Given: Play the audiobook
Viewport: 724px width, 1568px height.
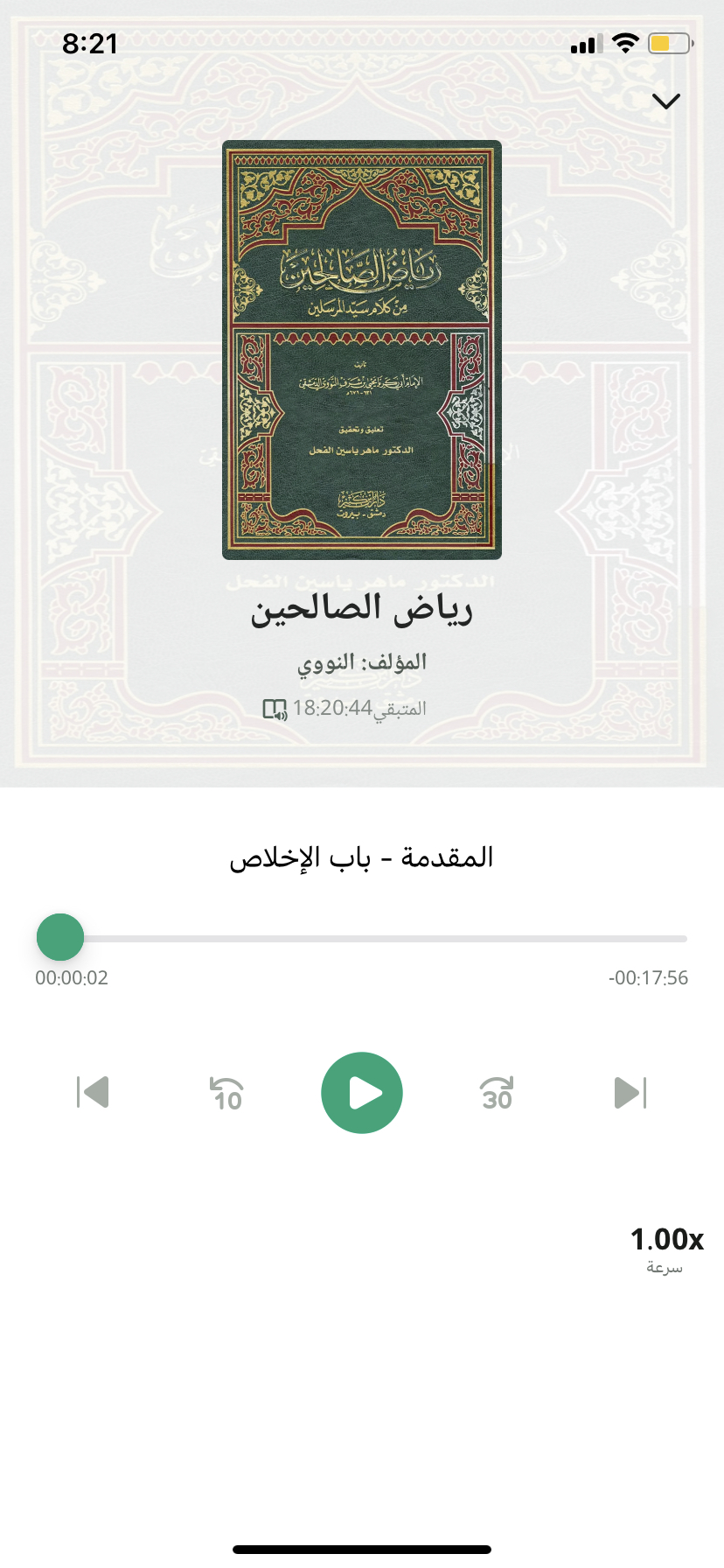Looking at the screenshot, I should (362, 1093).
